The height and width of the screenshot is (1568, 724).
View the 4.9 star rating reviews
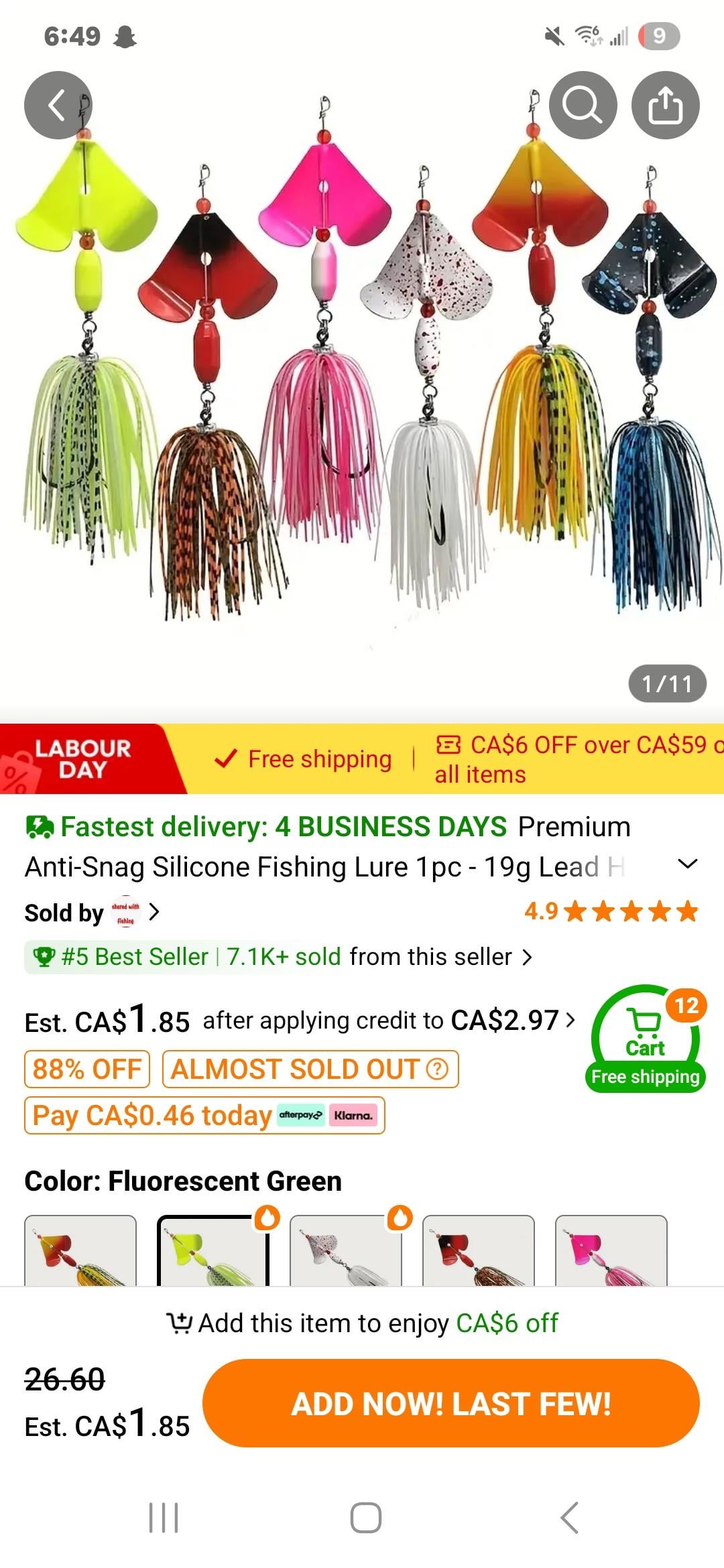pyautogui.click(x=611, y=912)
